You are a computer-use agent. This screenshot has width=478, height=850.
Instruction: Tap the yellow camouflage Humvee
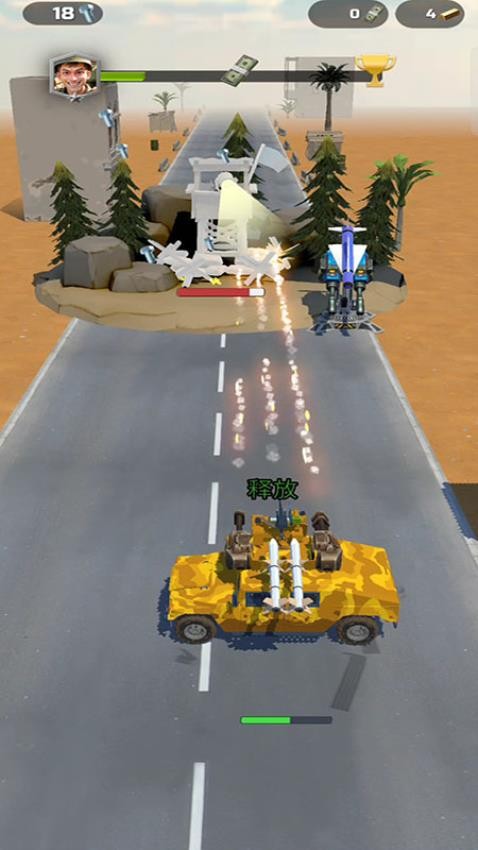coord(283,581)
